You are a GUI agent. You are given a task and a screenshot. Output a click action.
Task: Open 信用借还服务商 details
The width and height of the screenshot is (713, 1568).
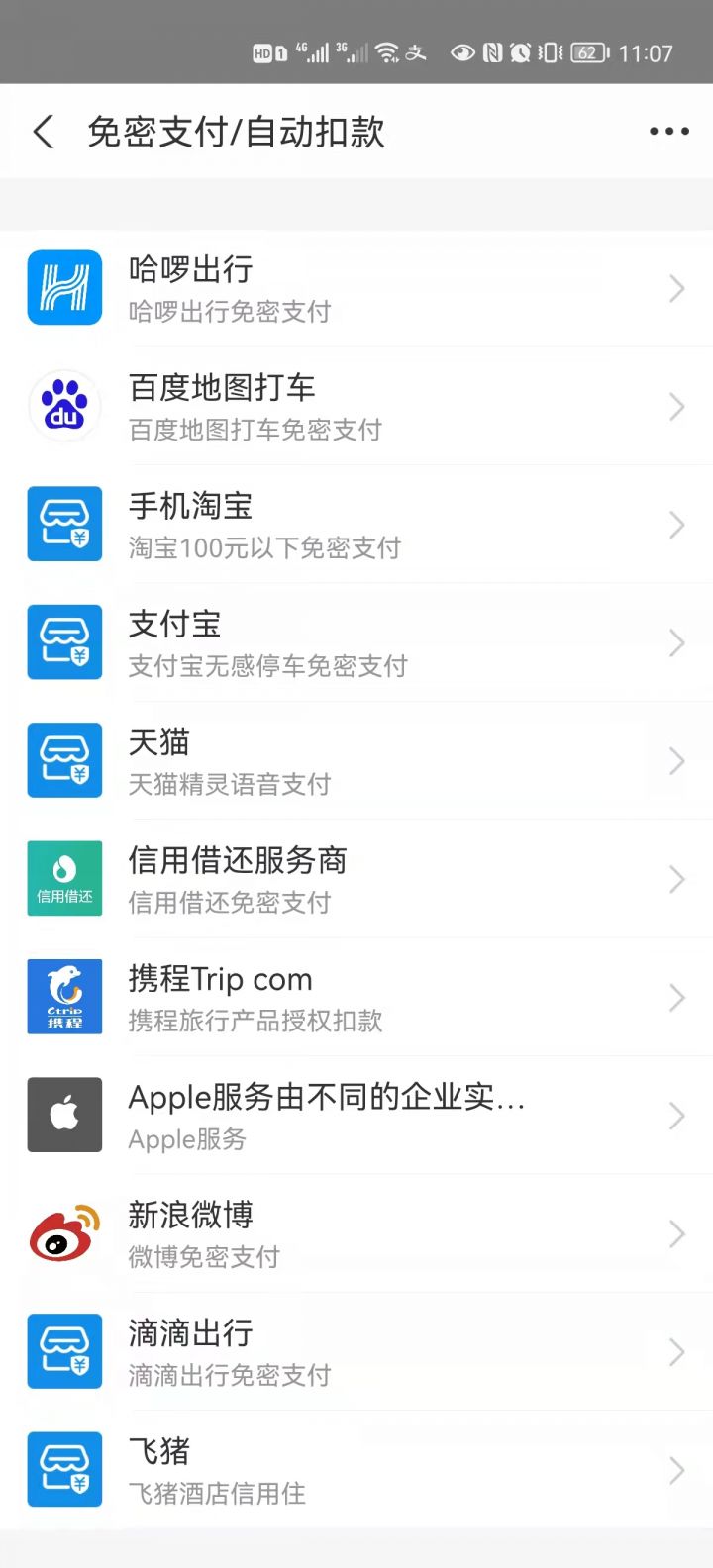click(x=356, y=879)
